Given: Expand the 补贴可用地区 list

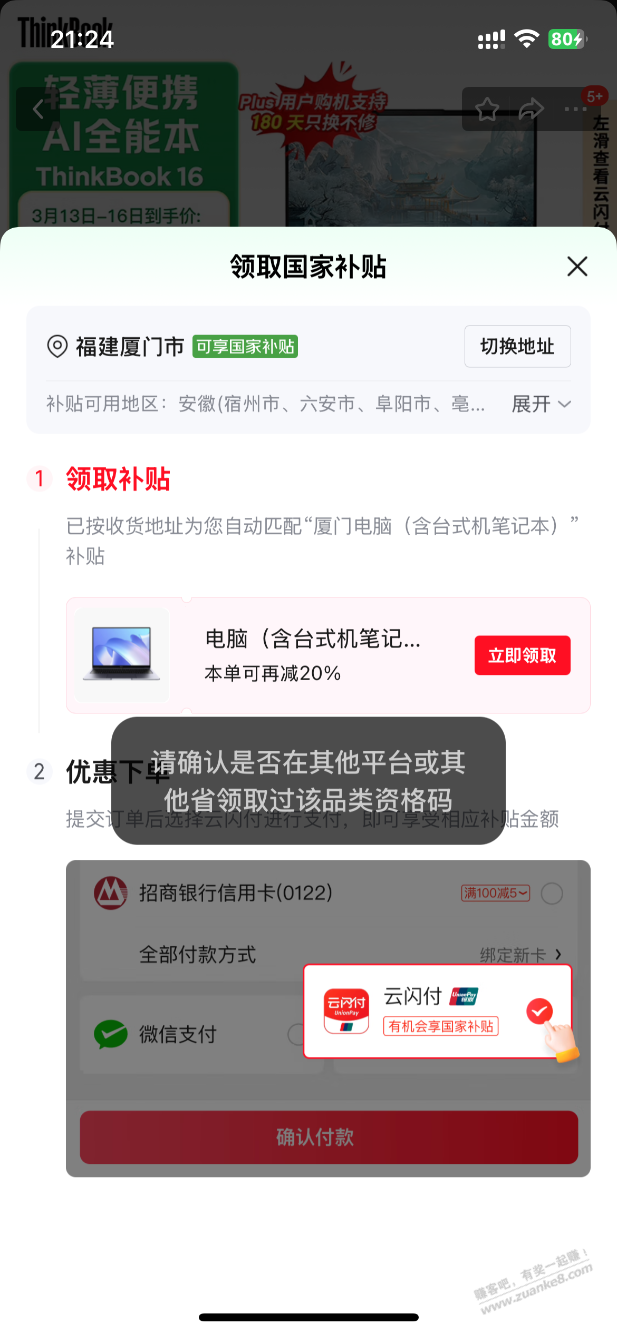Looking at the screenshot, I should click(541, 404).
